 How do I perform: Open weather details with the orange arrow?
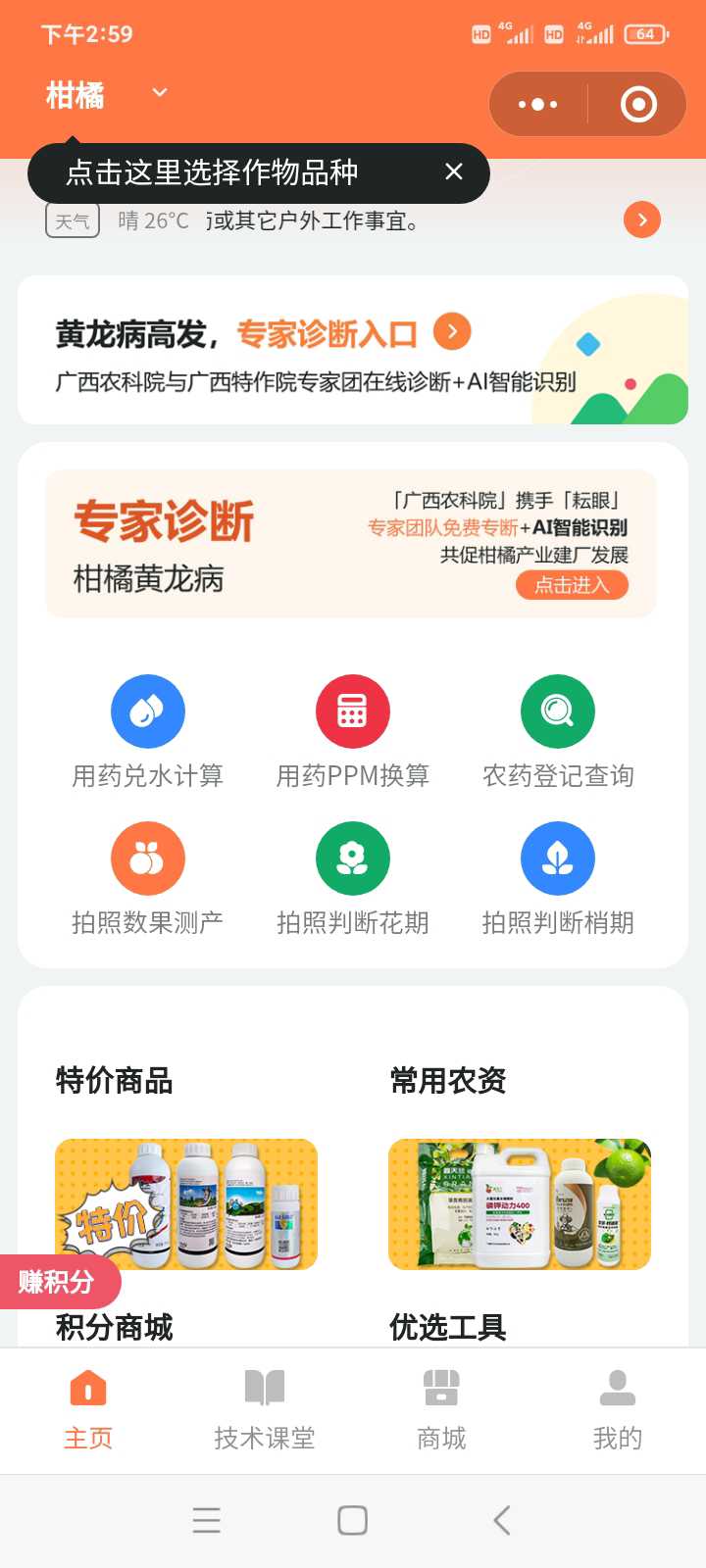coord(642,220)
